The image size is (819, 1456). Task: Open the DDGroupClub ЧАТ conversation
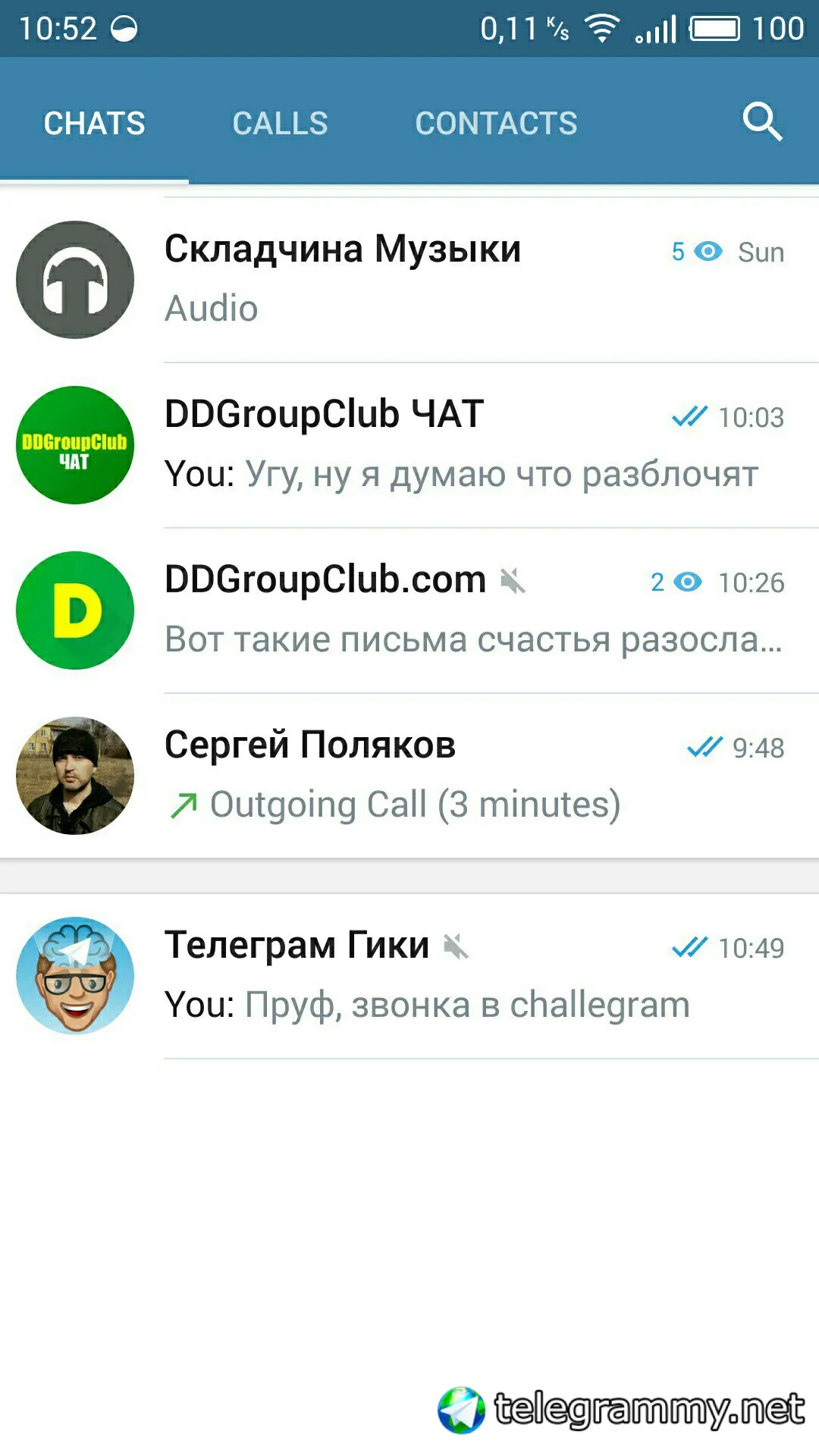click(409, 445)
